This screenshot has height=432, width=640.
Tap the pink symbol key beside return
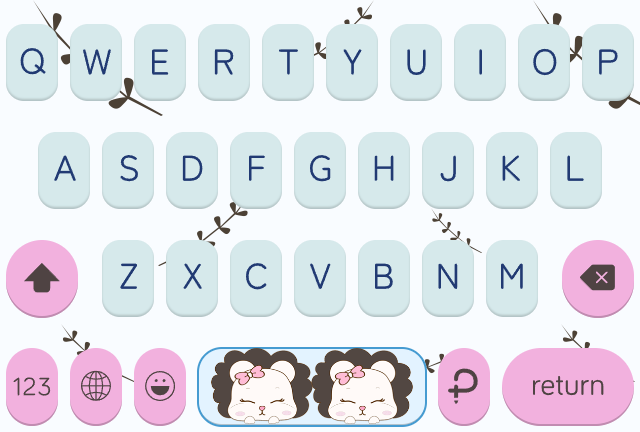coord(463,386)
